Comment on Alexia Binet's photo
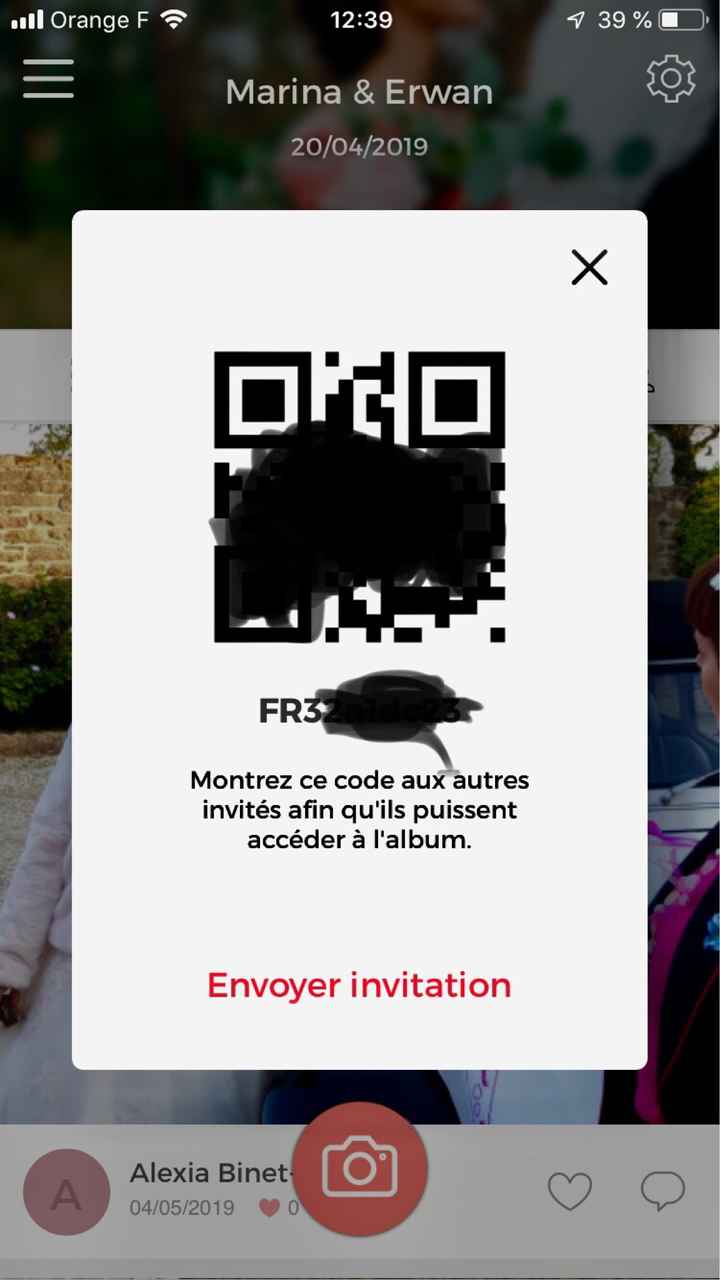The height and width of the screenshot is (1280, 720). (662, 1191)
